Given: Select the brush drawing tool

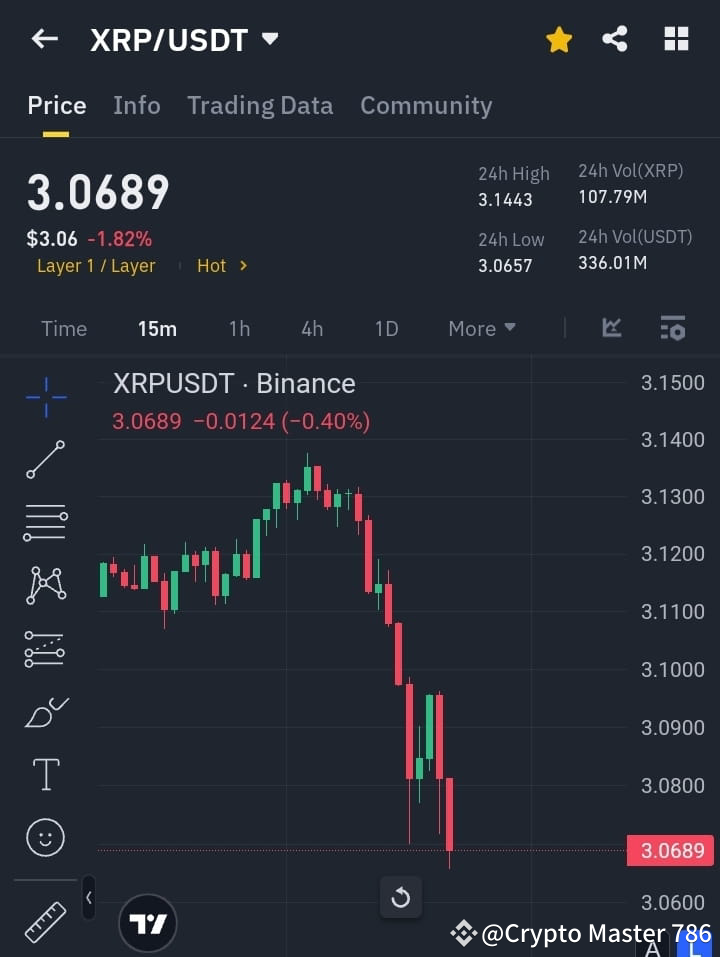Looking at the screenshot, I should click(x=45, y=711).
